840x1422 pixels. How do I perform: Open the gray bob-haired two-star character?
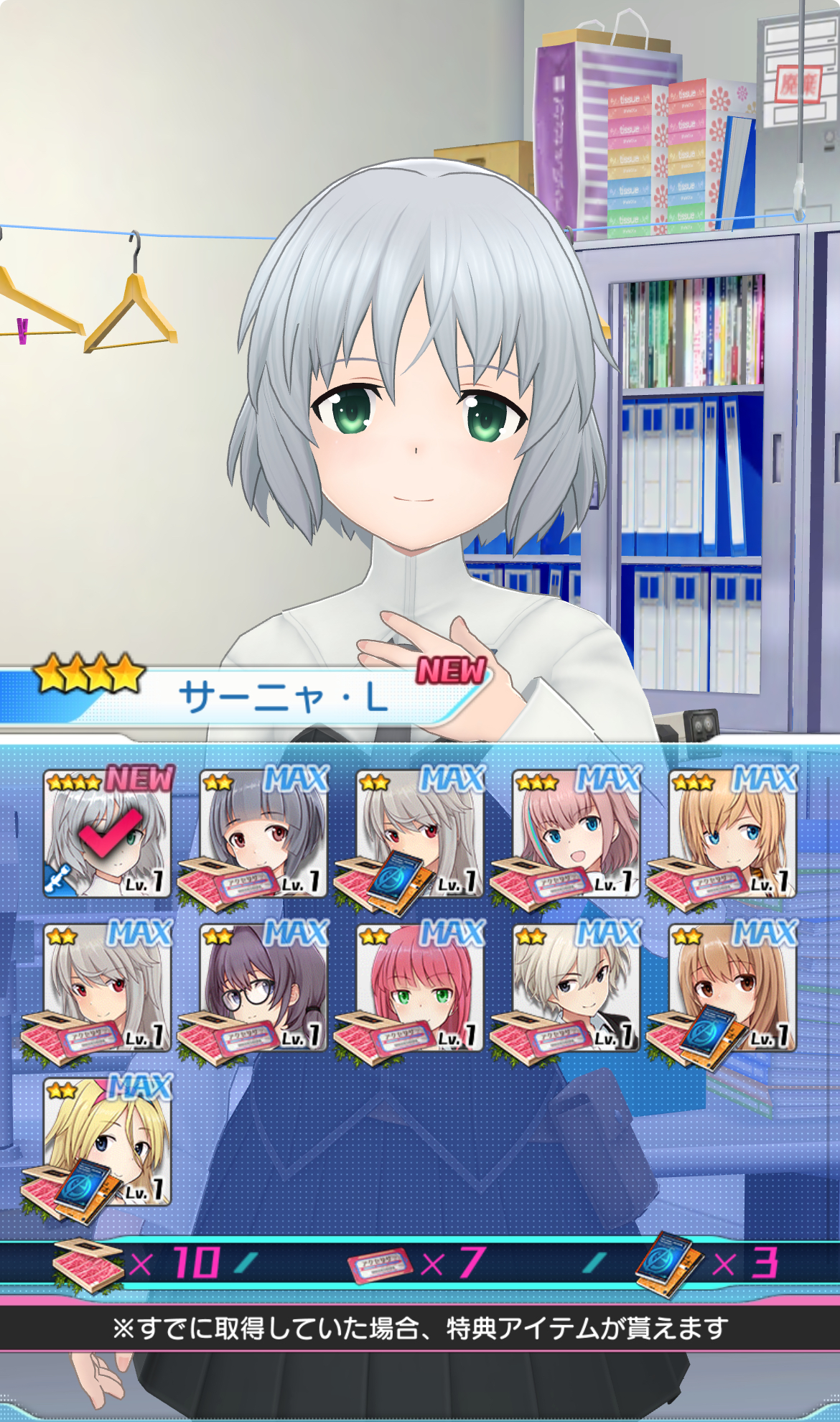point(263,833)
